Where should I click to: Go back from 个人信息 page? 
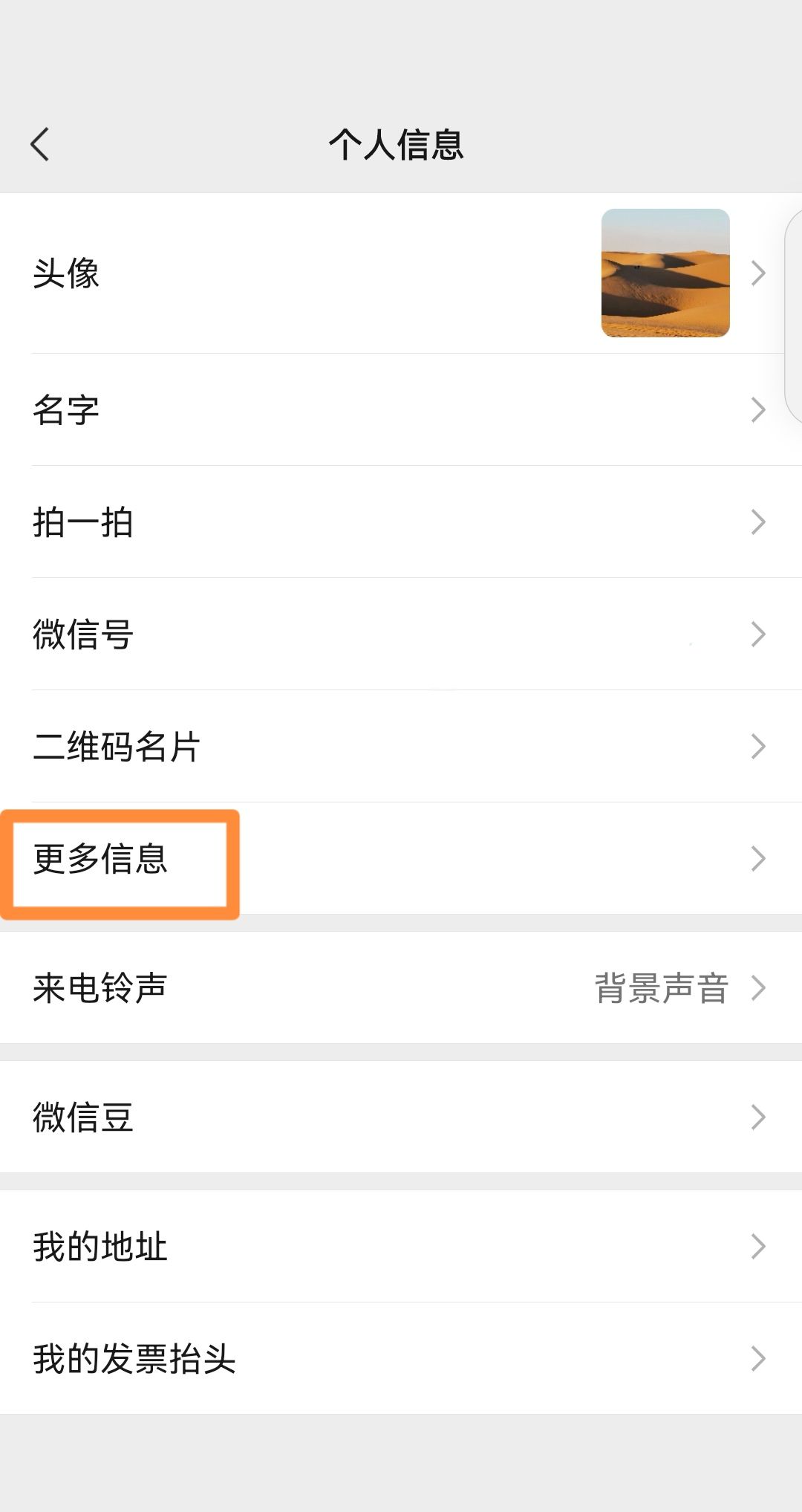[40, 143]
